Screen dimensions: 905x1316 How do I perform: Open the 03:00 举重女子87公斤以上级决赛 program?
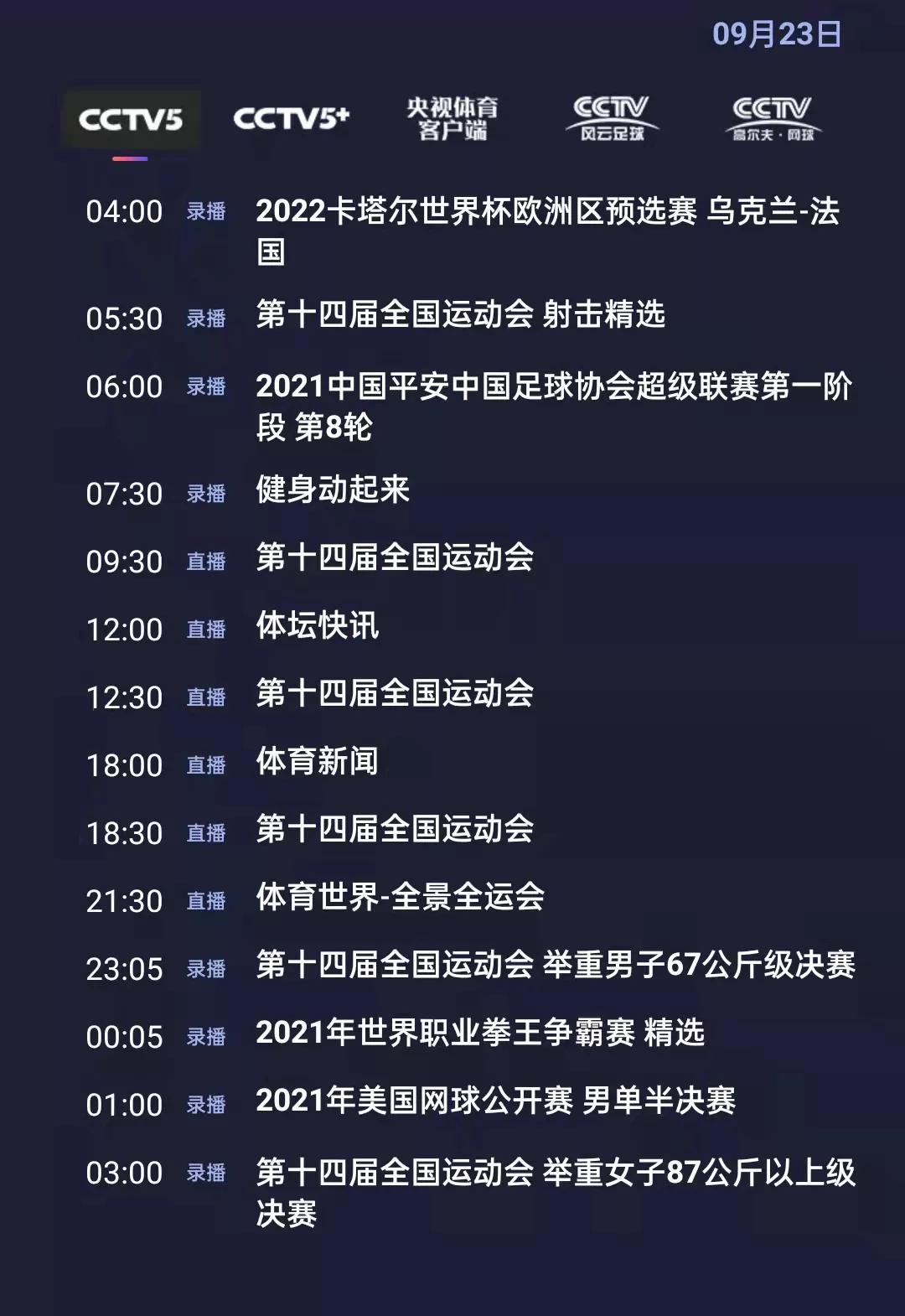click(555, 1191)
